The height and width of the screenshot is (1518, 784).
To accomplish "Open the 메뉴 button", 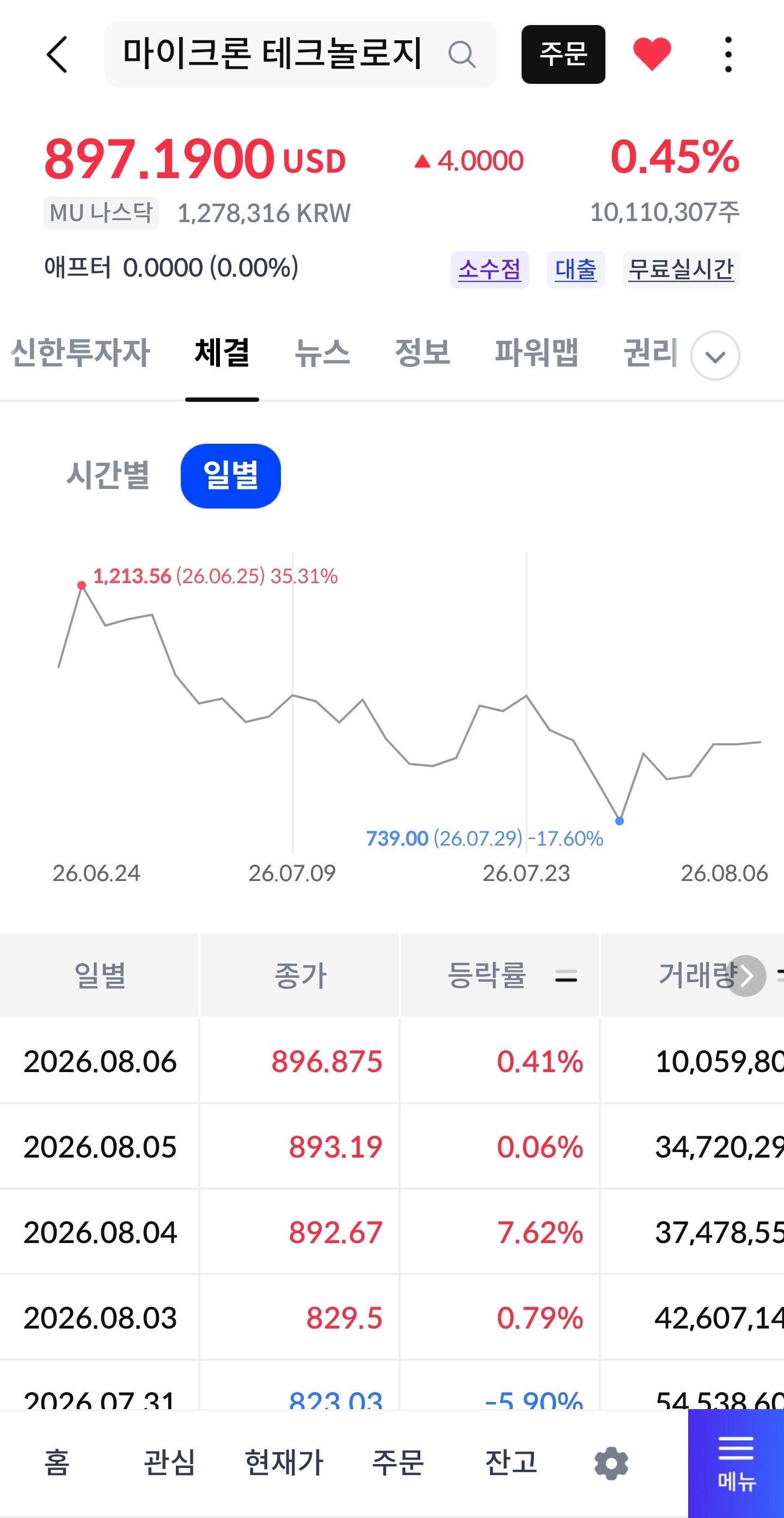I will pyautogui.click(x=736, y=1463).
